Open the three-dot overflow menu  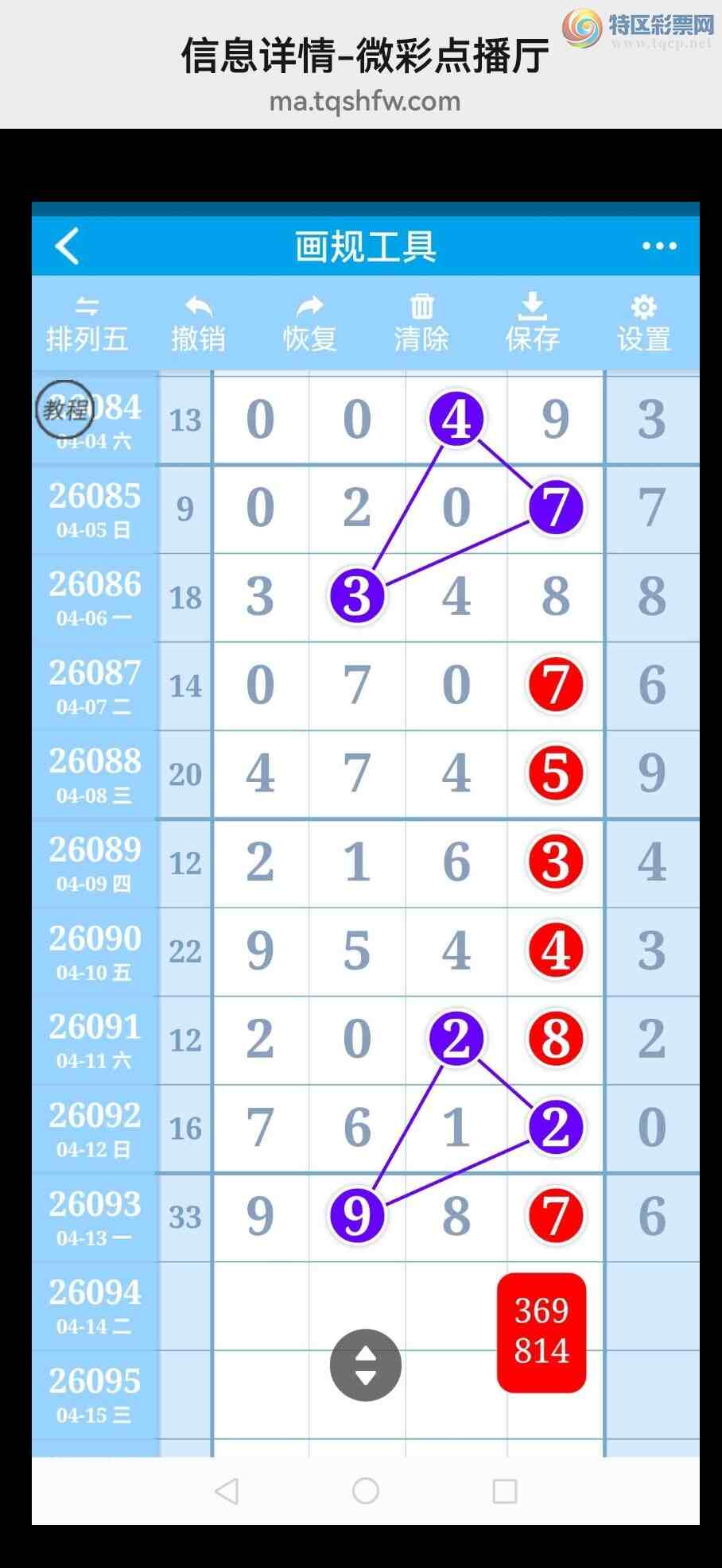click(x=659, y=246)
